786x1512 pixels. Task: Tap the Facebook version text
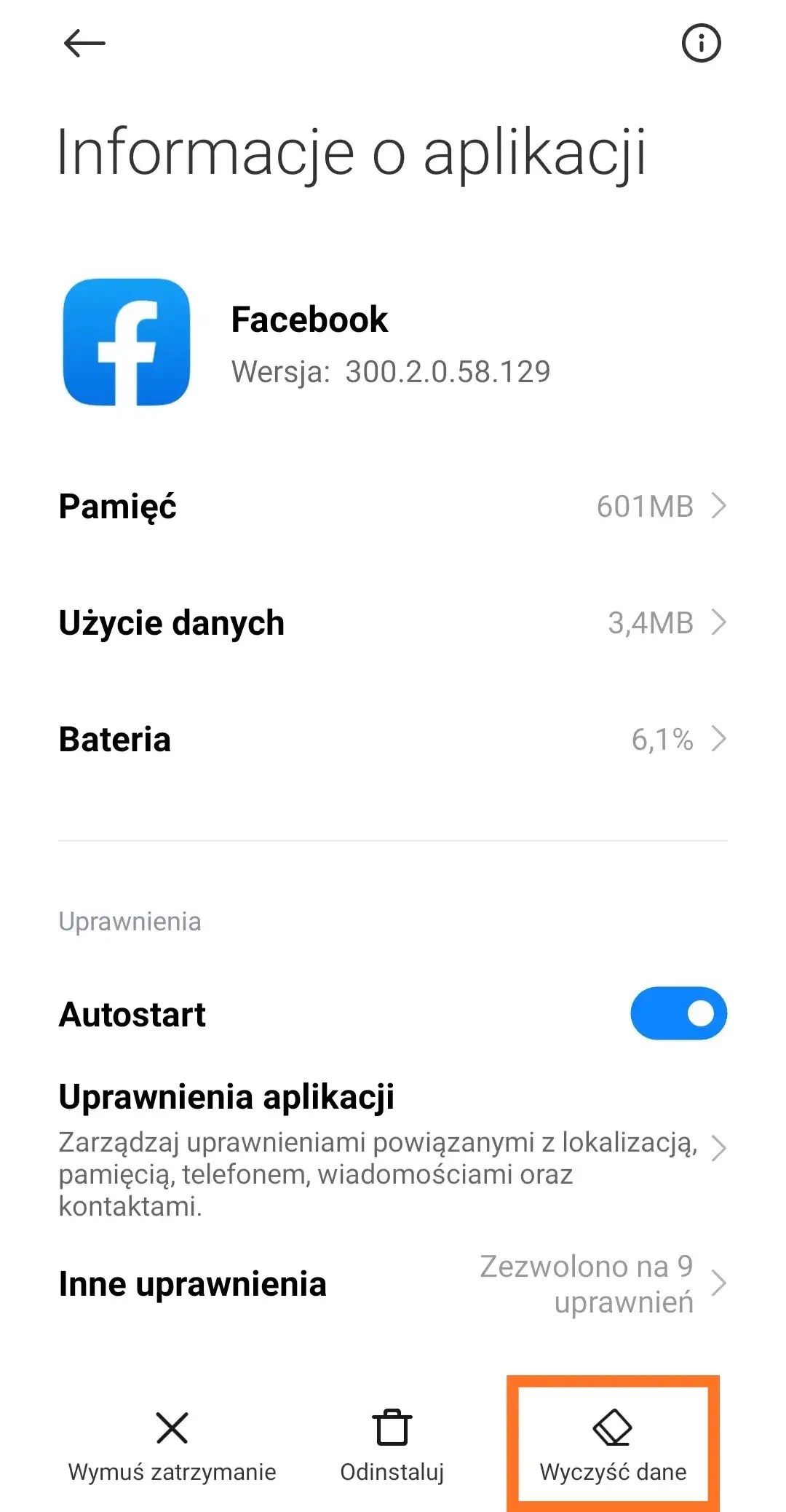391,371
